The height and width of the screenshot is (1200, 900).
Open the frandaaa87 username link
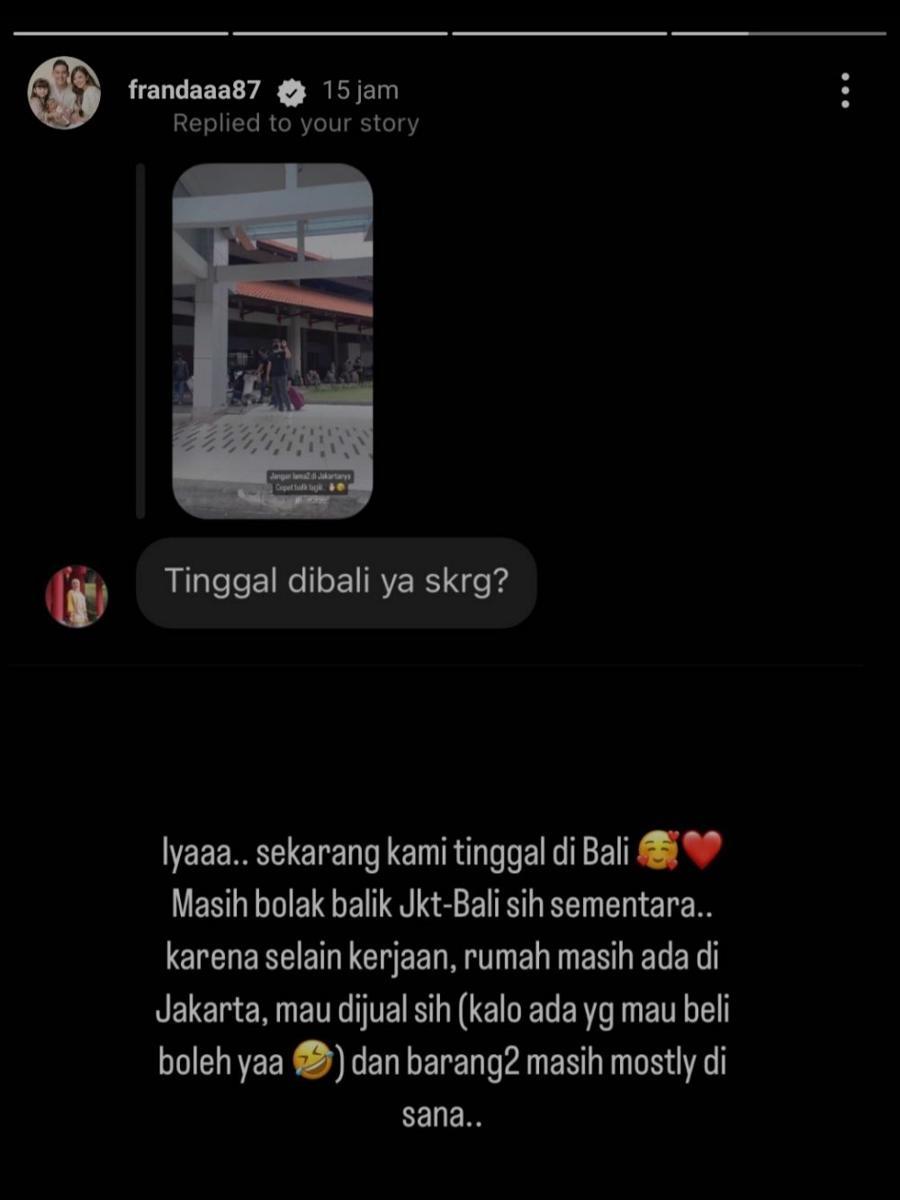point(194,90)
